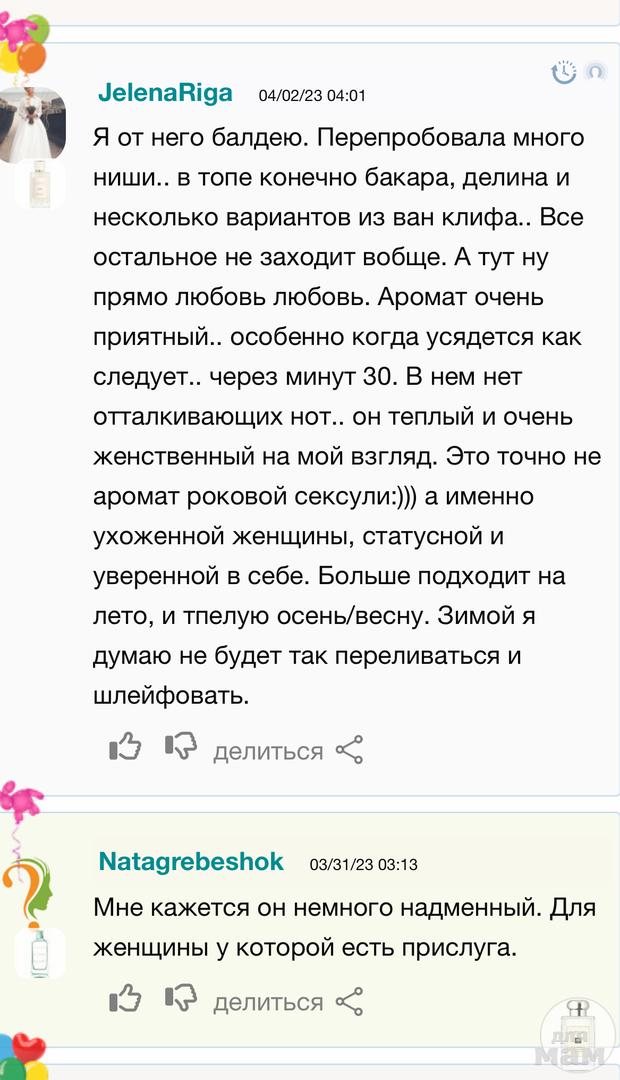Open JelenaRiga's profile username link
620x1080 pixels.
coord(165,93)
